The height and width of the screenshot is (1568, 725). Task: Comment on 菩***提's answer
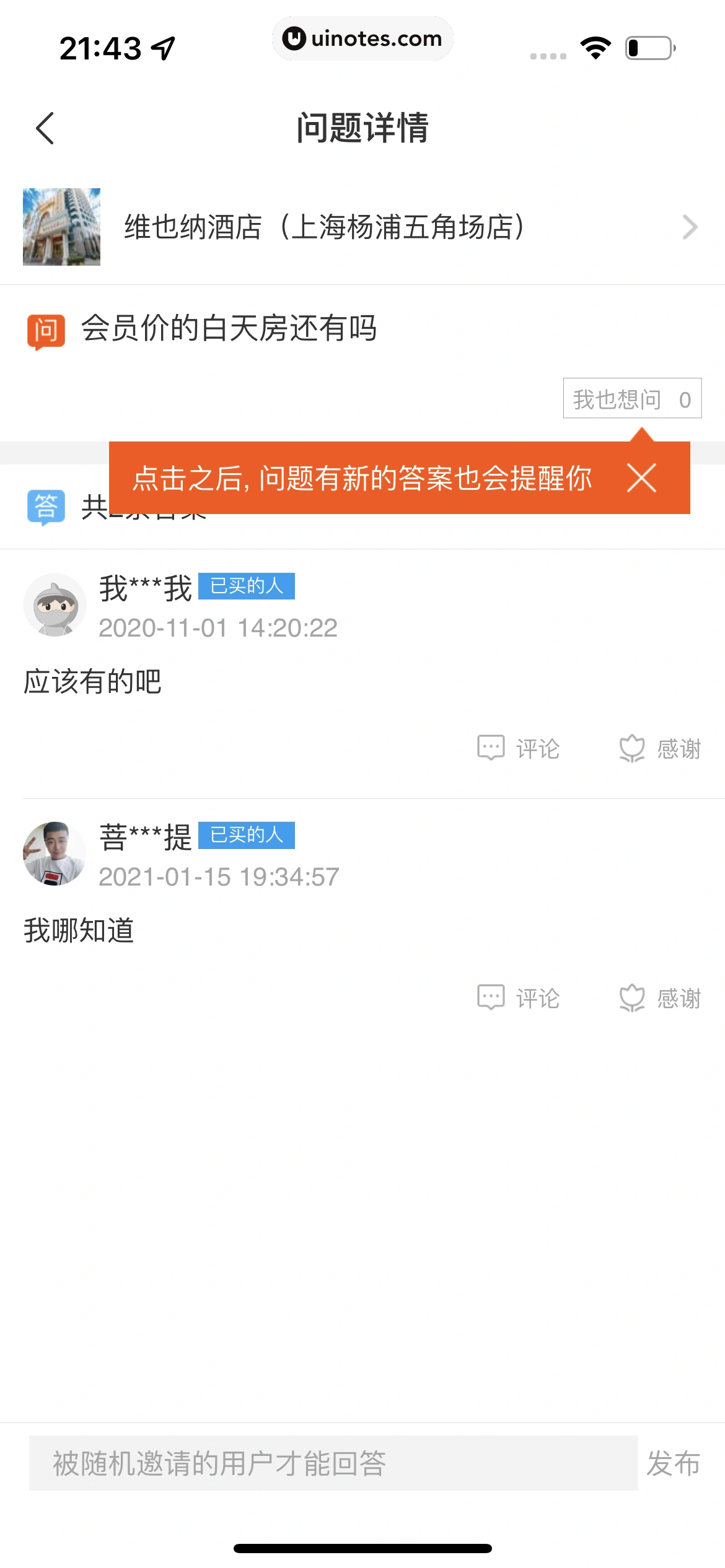pyautogui.click(x=519, y=998)
